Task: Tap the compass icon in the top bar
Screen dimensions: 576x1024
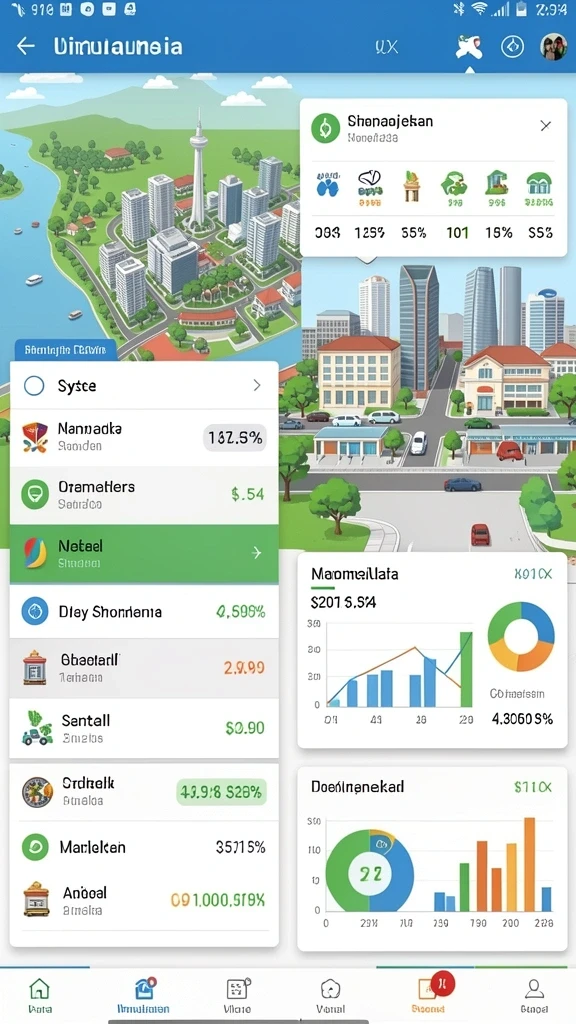Action: pyautogui.click(x=513, y=46)
